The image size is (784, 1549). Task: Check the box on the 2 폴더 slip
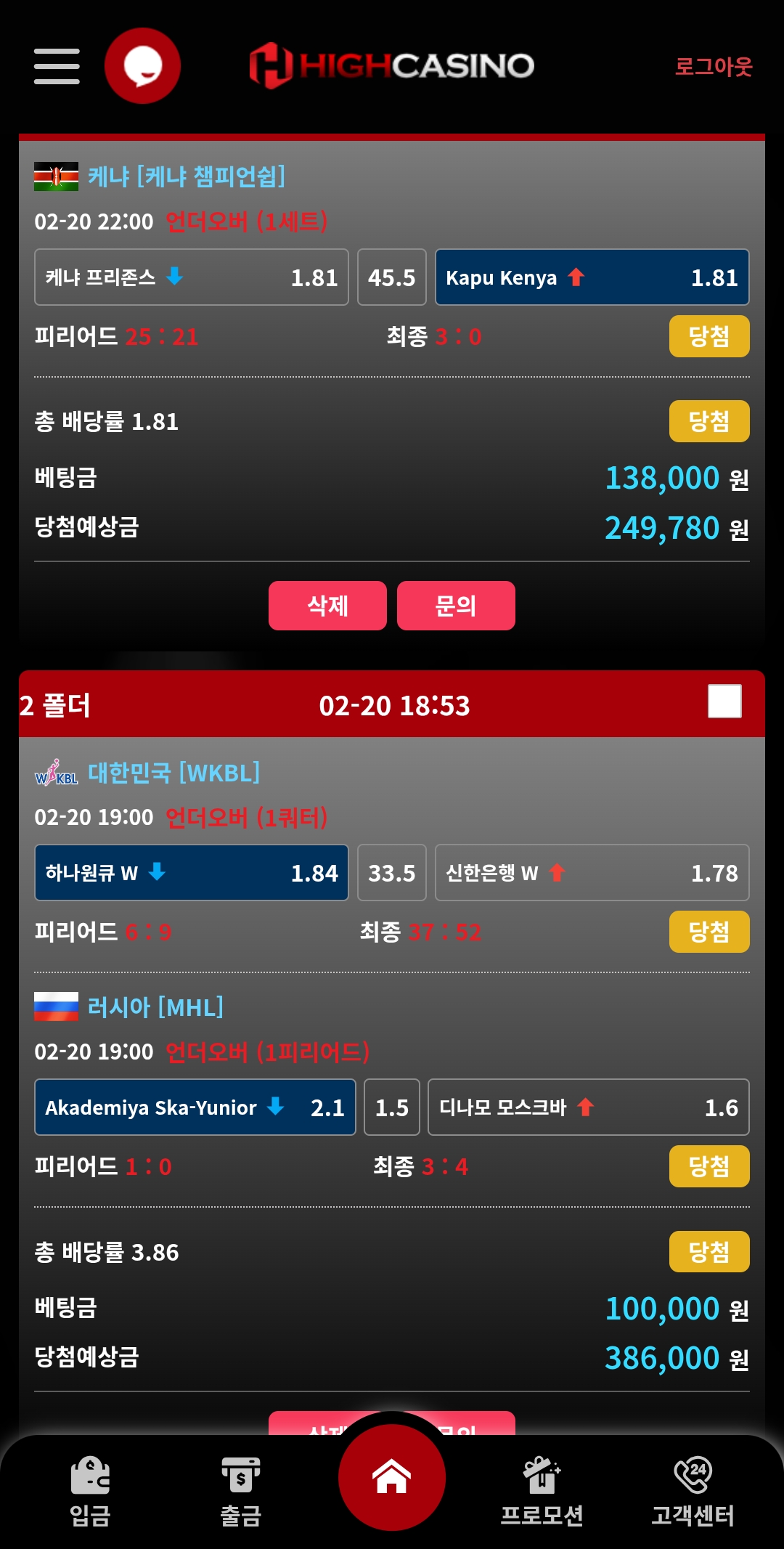click(x=724, y=702)
